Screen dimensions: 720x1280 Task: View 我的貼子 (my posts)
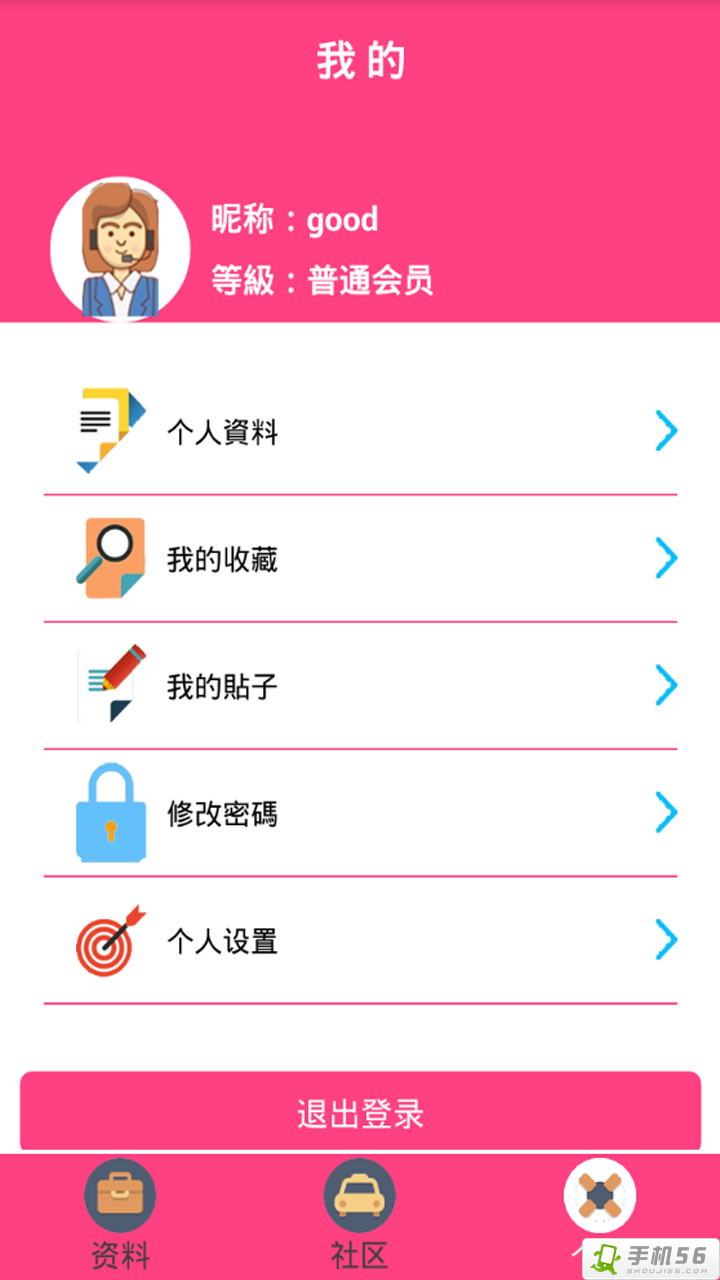[360, 686]
